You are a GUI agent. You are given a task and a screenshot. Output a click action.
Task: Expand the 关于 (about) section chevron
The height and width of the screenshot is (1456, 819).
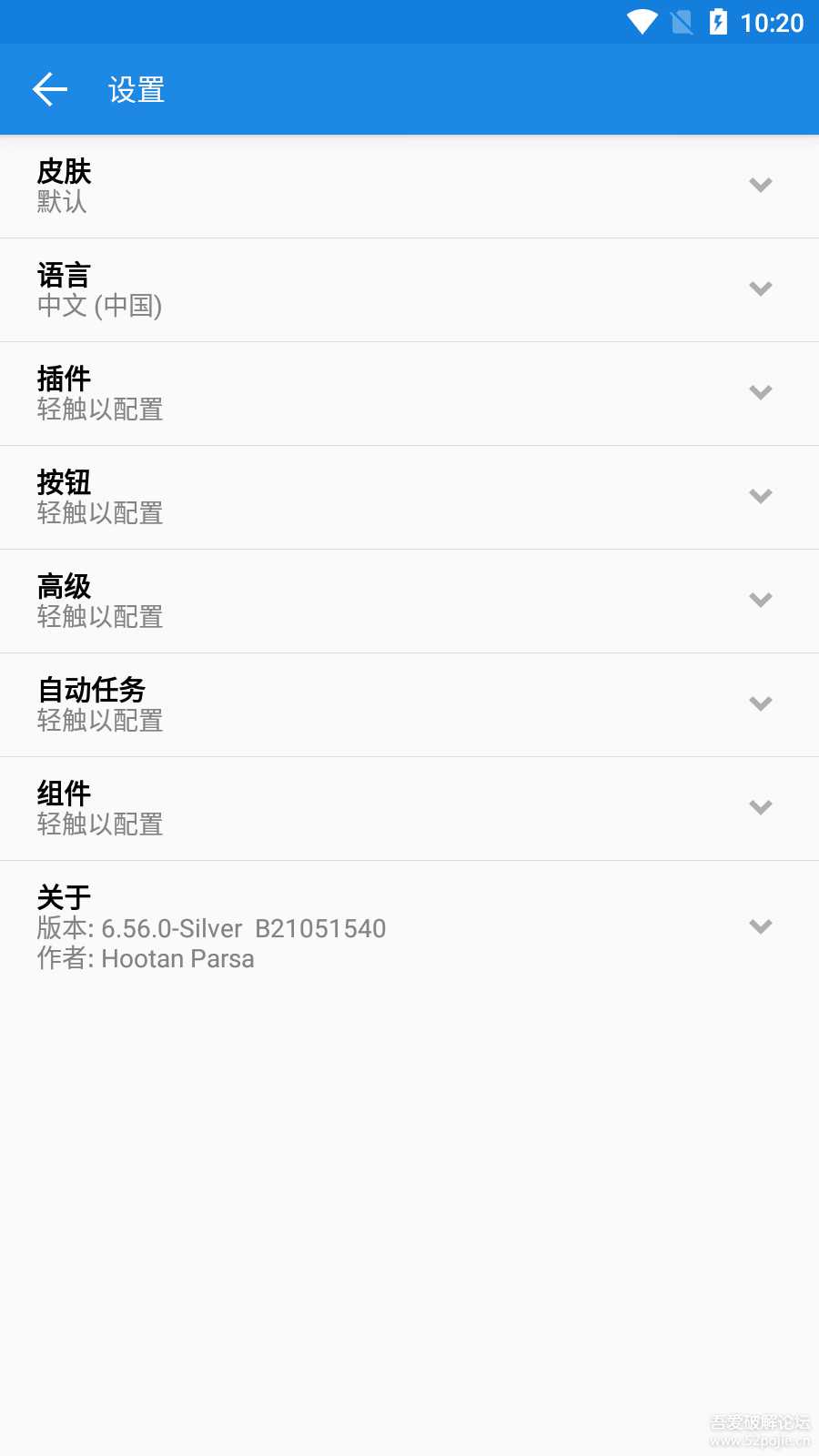(x=761, y=925)
